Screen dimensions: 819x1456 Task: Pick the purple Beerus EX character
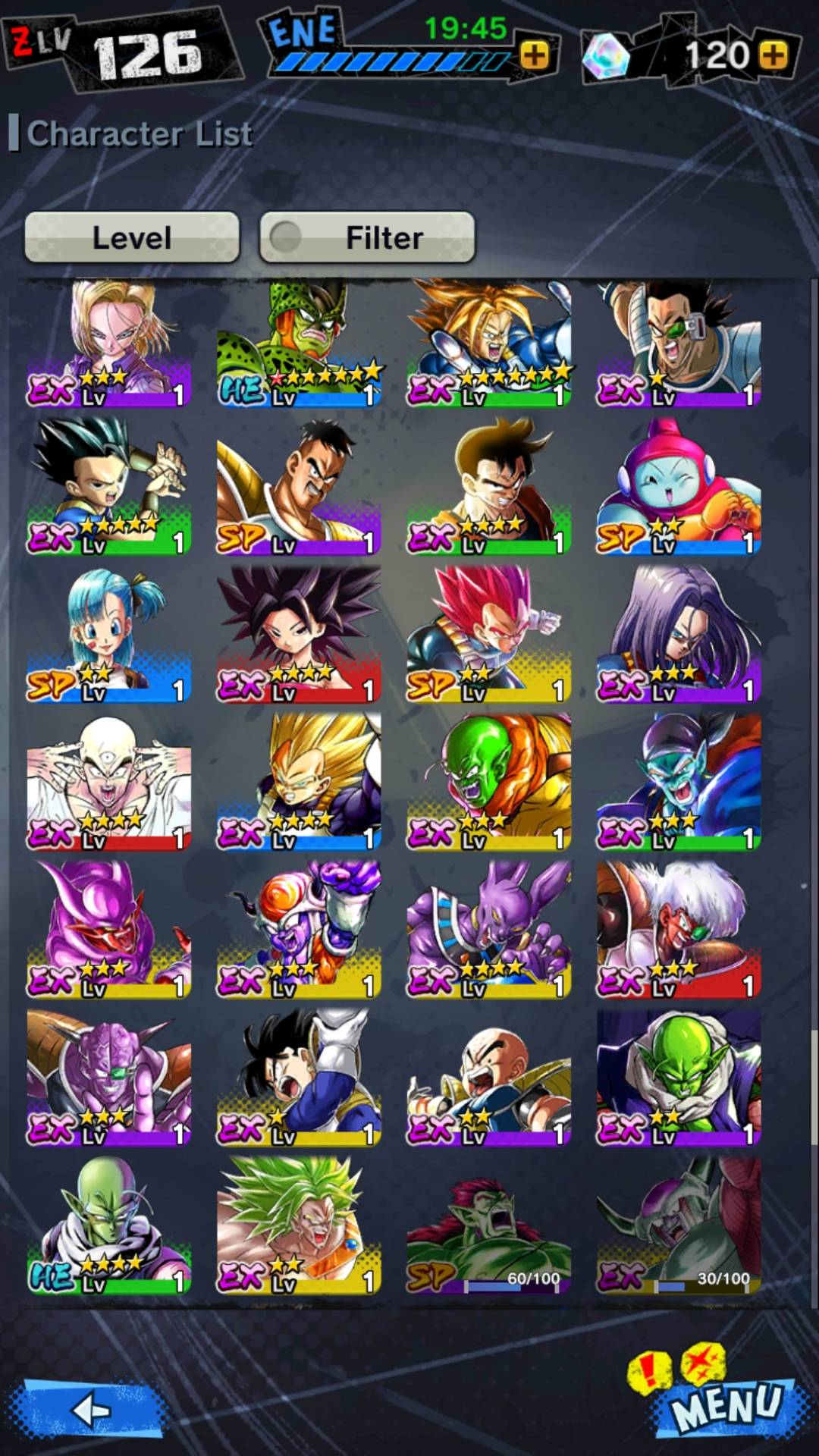pos(488,930)
